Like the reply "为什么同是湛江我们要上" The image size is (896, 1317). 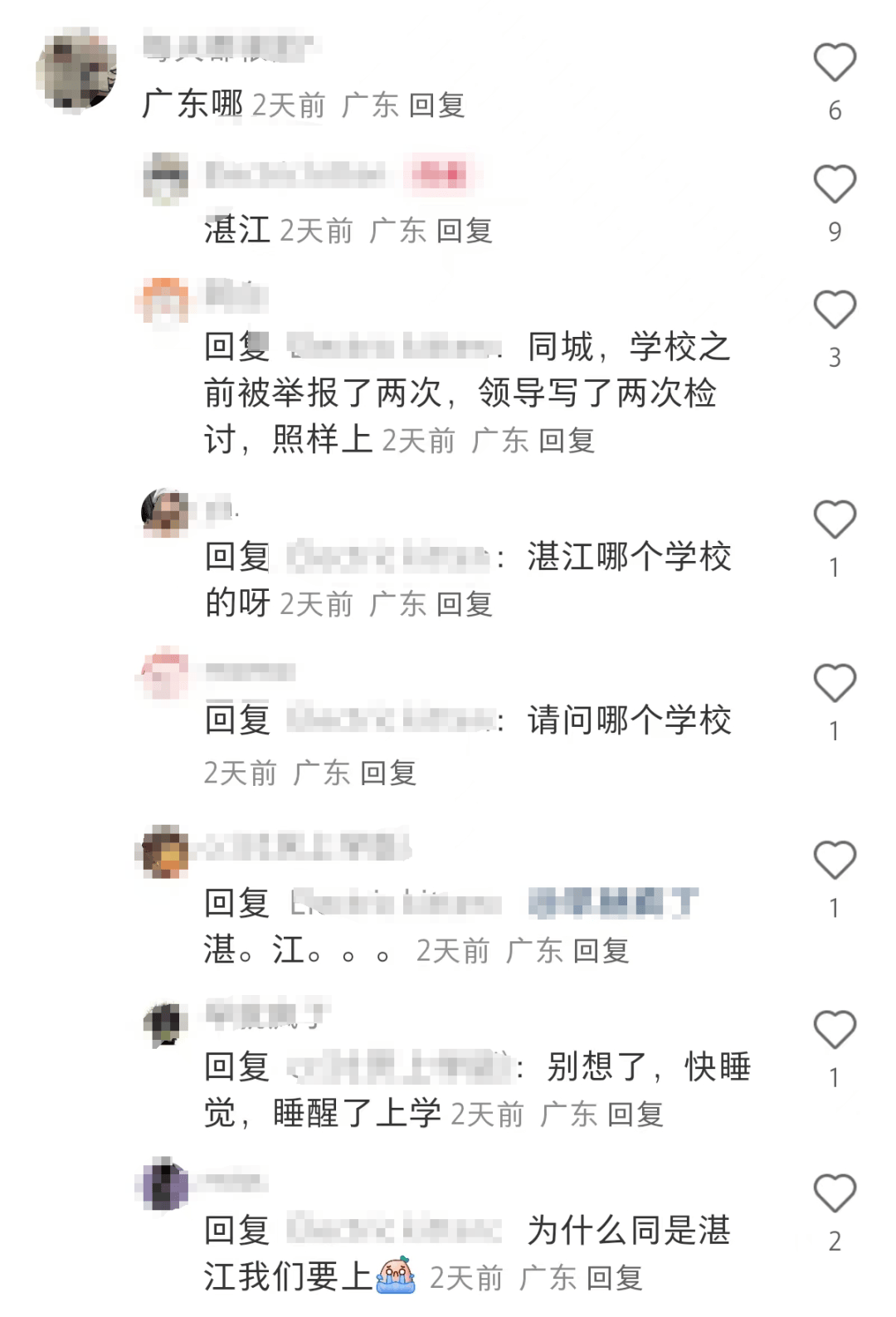click(834, 1194)
